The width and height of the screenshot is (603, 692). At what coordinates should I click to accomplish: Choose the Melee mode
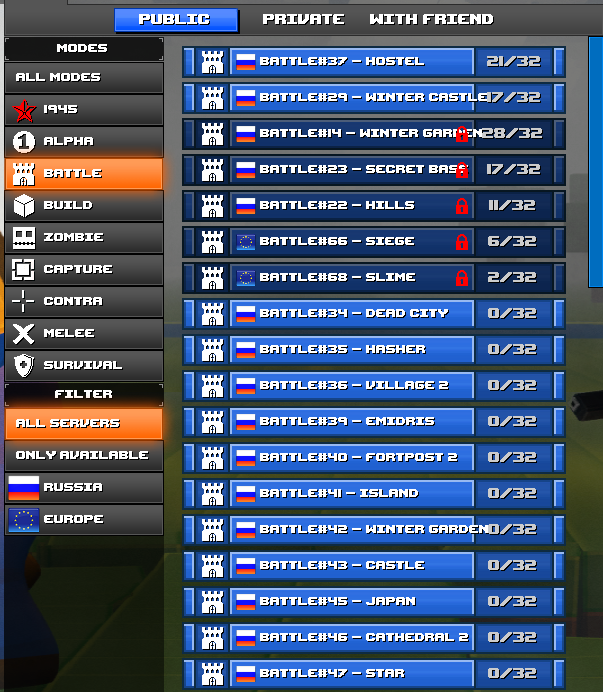pyautogui.click(x=83, y=333)
